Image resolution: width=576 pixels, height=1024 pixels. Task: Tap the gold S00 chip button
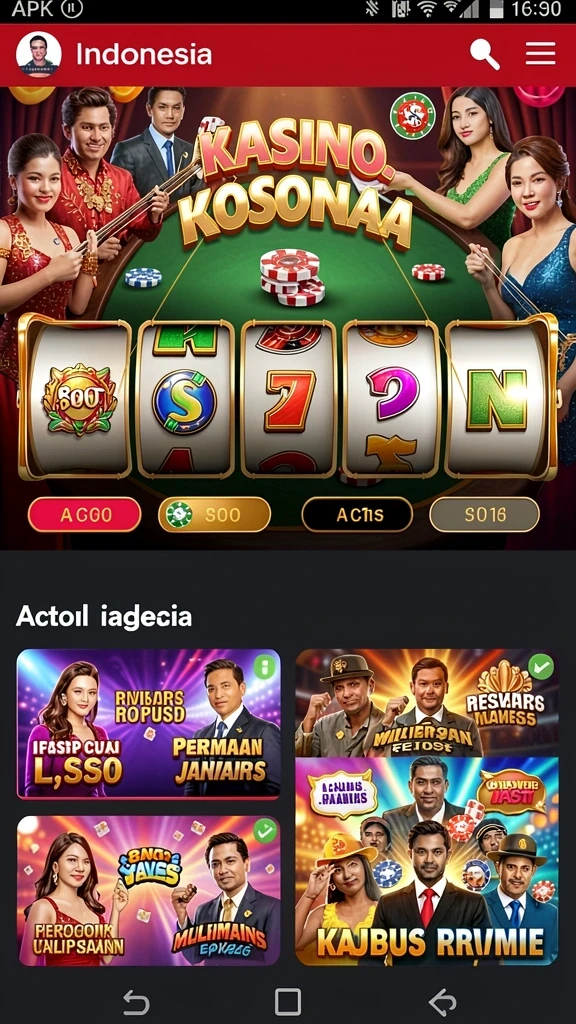click(x=214, y=515)
